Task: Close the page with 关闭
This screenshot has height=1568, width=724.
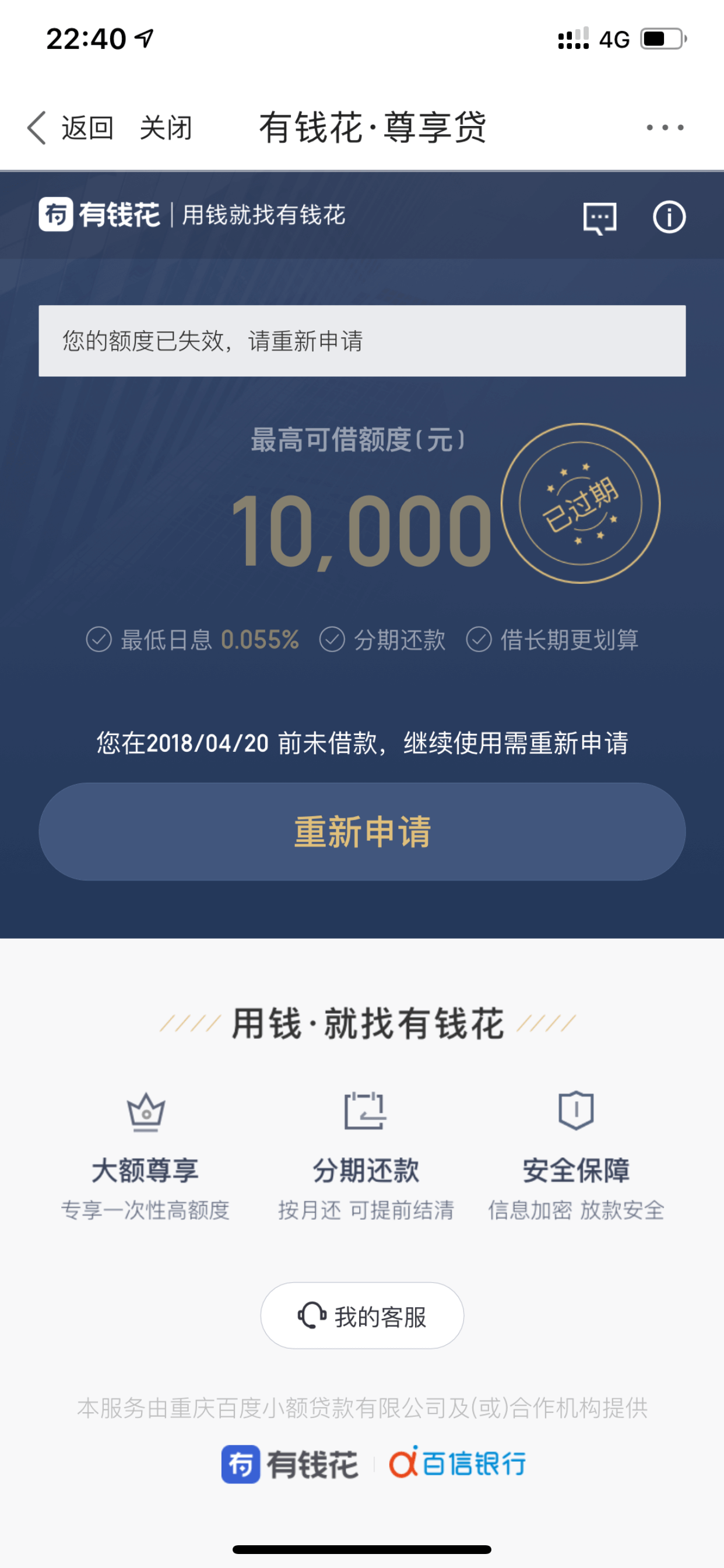Action: tap(166, 128)
